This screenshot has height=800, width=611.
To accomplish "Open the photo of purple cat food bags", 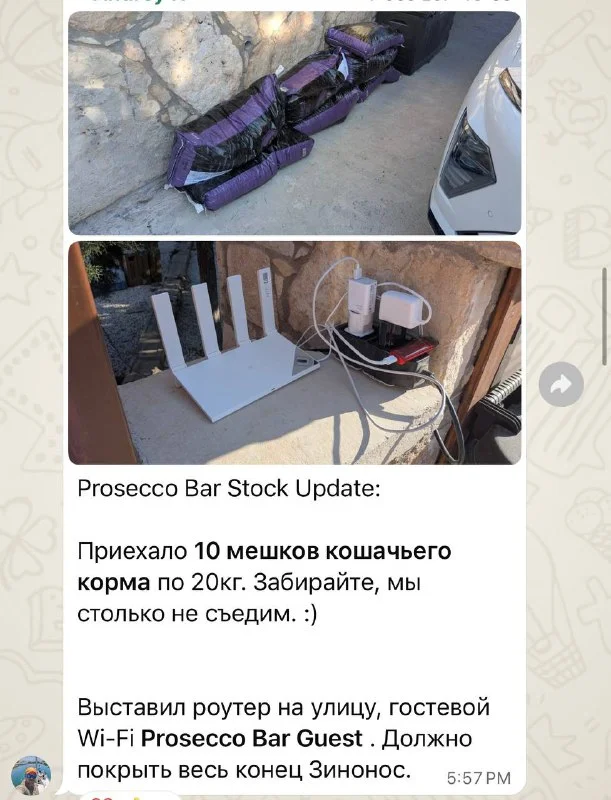I will tap(294, 123).
